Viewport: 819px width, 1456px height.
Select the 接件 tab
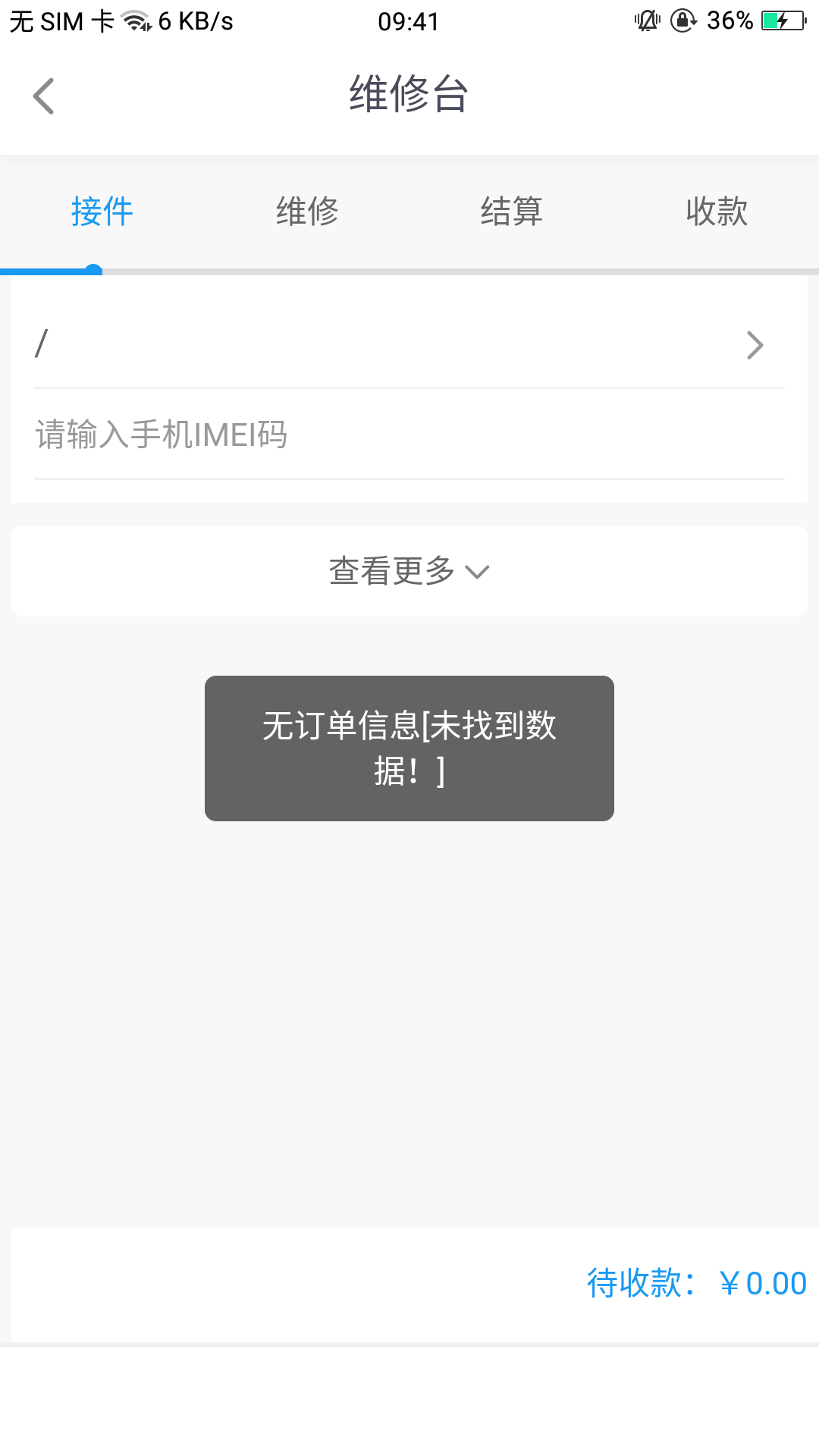click(102, 212)
